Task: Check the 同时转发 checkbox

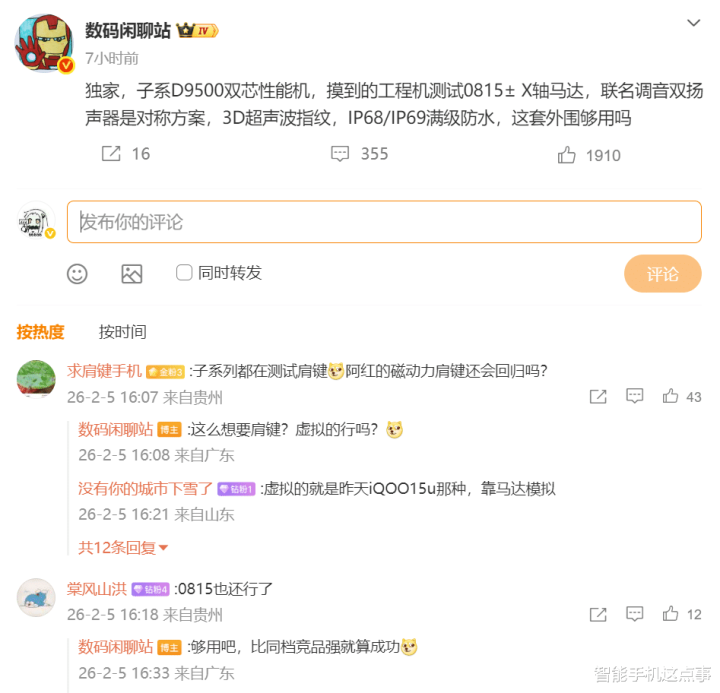Action: 184,272
